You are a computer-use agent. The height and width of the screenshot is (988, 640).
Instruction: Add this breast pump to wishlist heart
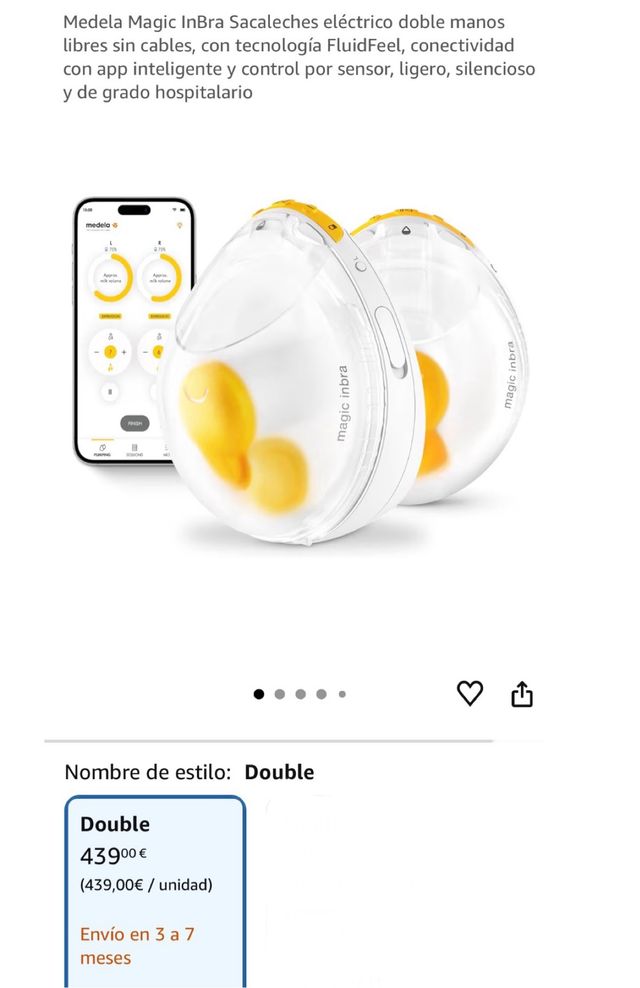click(x=470, y=693)
